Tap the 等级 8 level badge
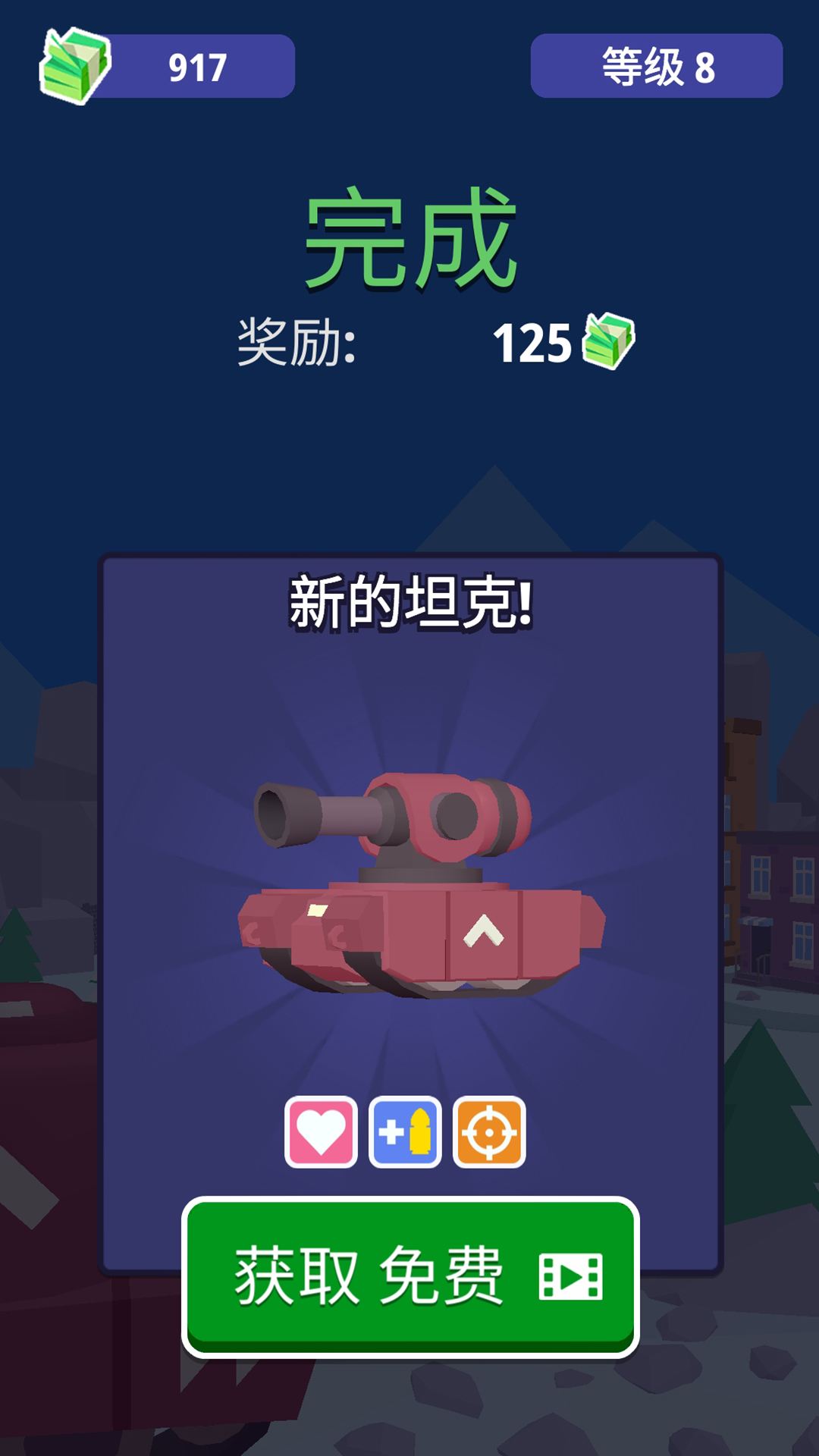 (656, 67)
